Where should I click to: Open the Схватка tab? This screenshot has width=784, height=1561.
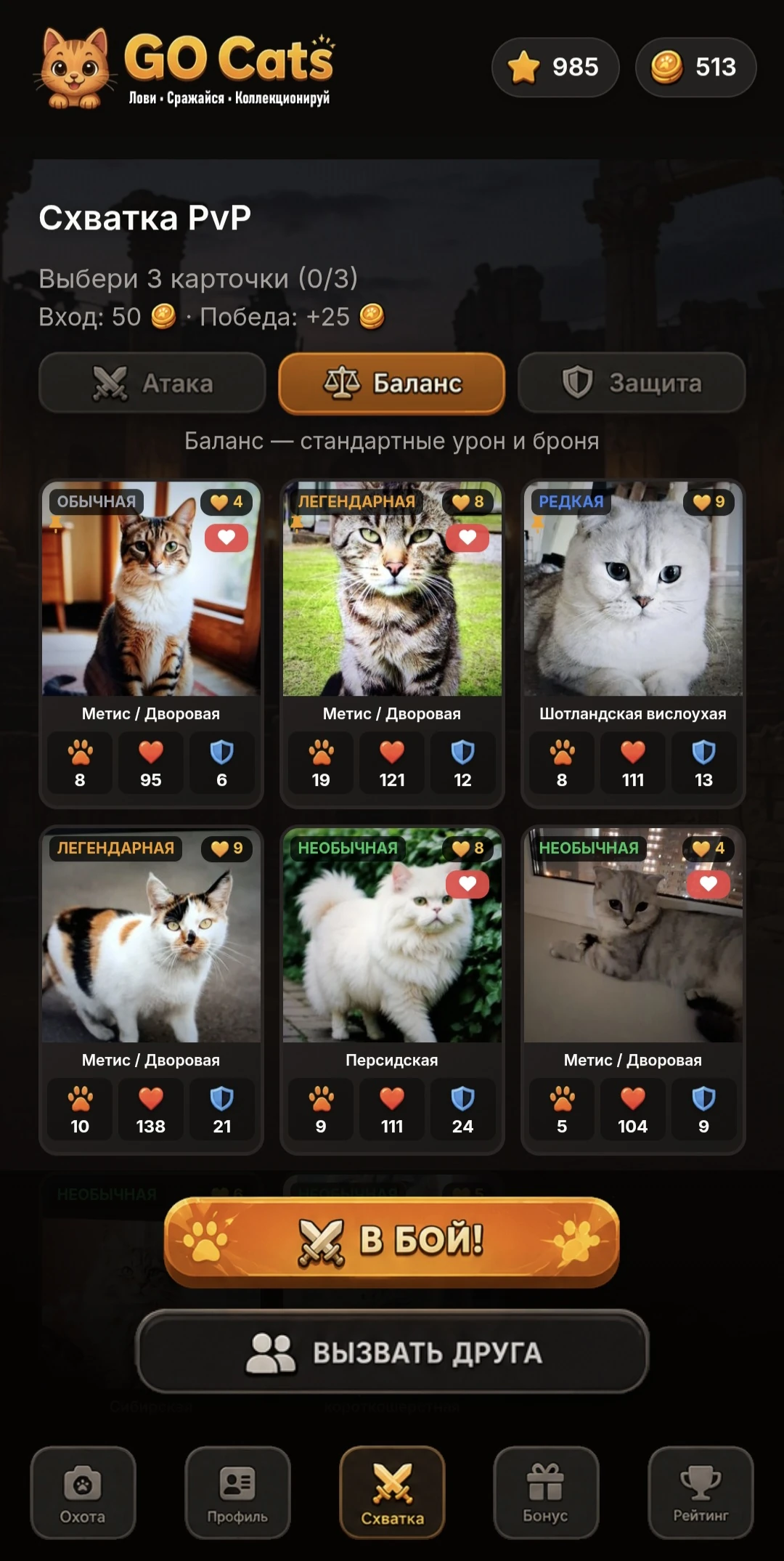point(392,1492)
